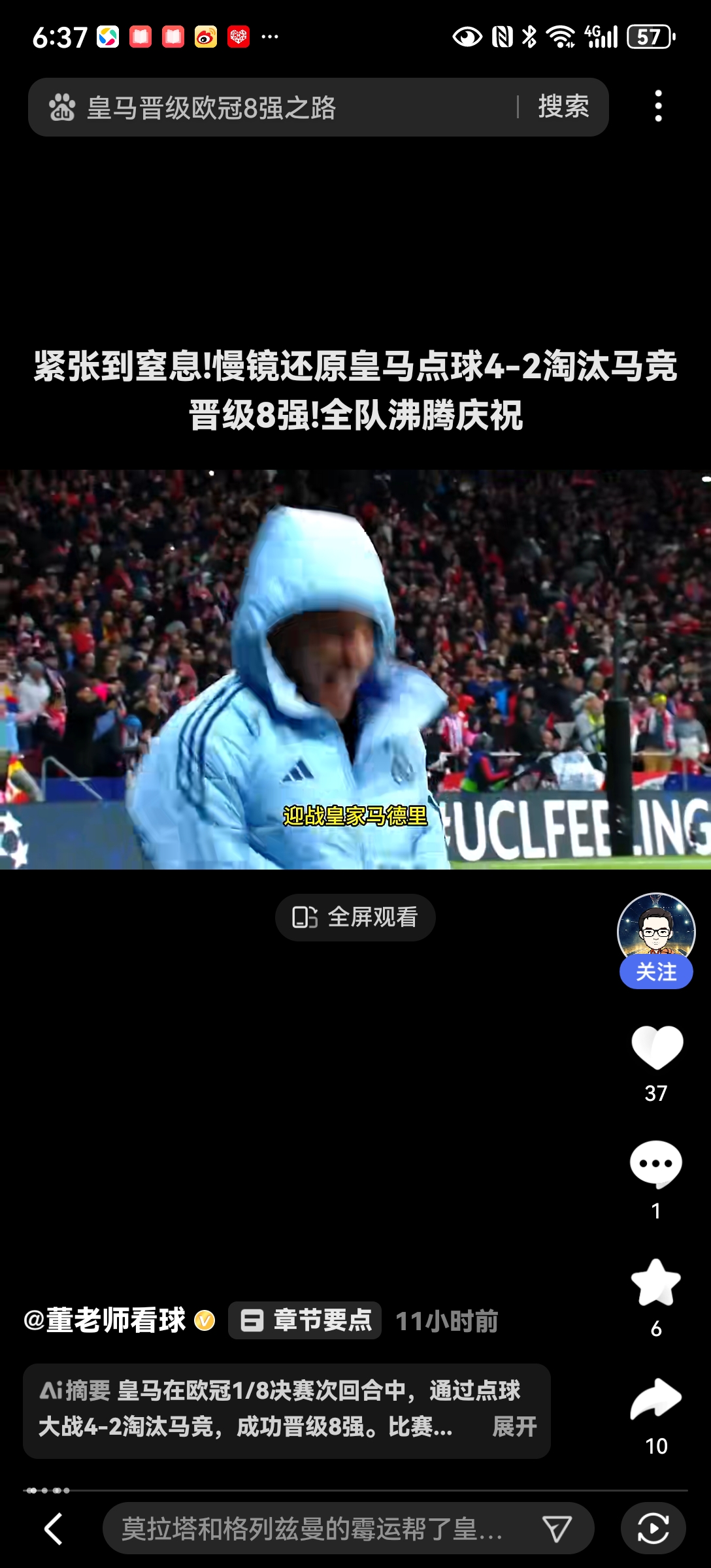Viewport: 711px width, 1568px height.
Task: Tap the 搜索 search button
Action: pos(563,107)
